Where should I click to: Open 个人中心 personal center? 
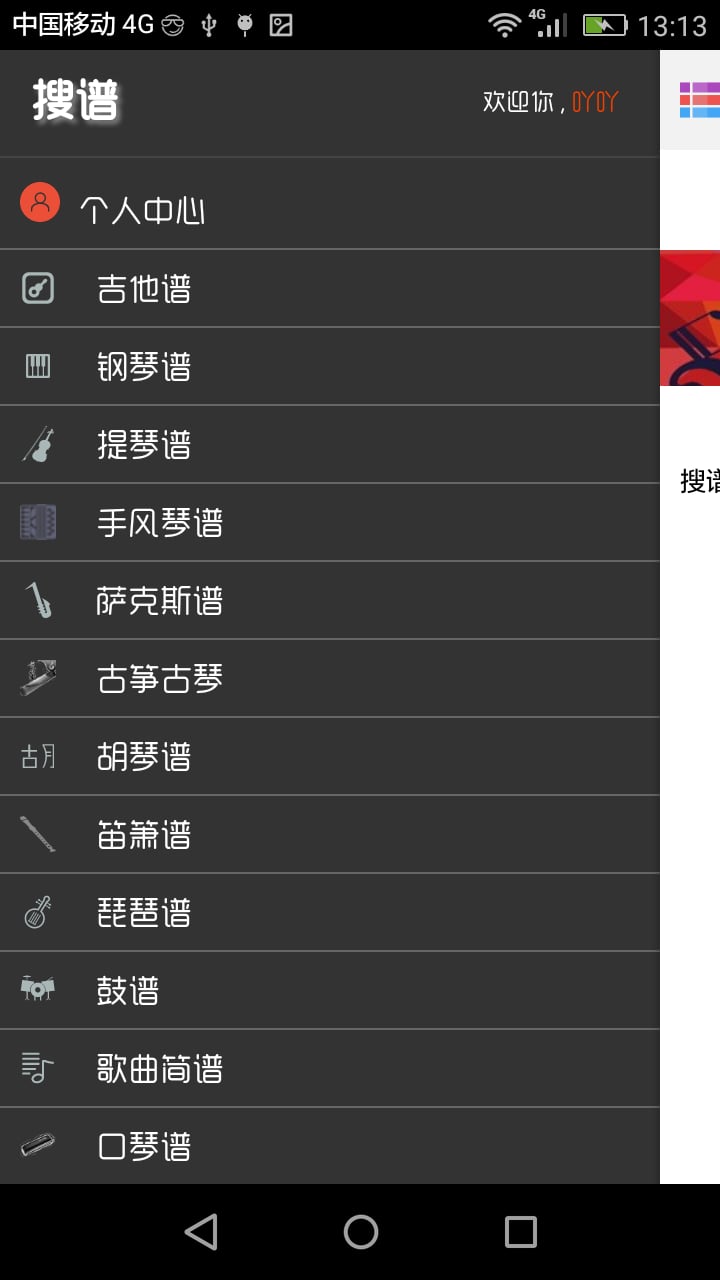coord(329,204)
